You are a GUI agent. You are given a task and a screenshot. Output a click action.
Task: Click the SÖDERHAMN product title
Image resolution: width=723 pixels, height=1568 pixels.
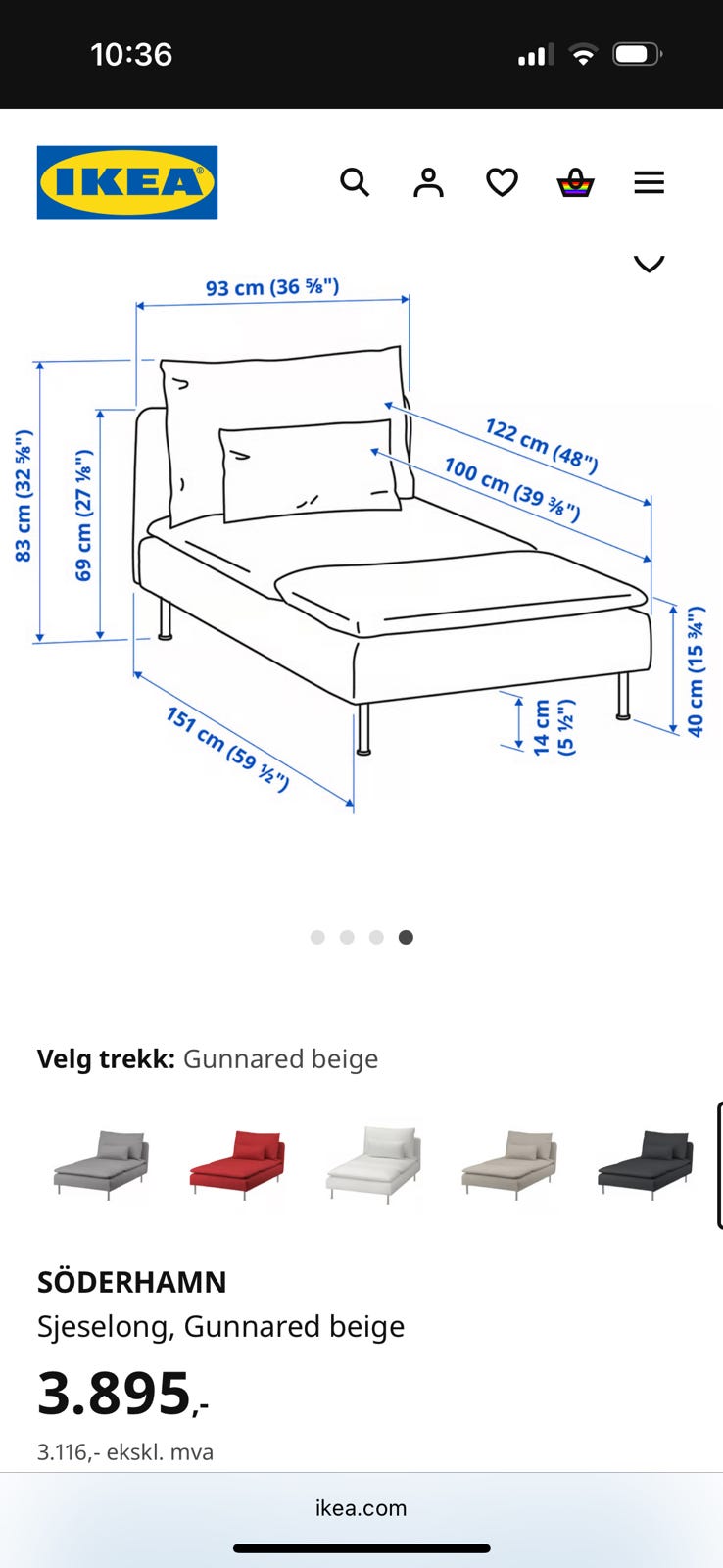point(131,1282)
